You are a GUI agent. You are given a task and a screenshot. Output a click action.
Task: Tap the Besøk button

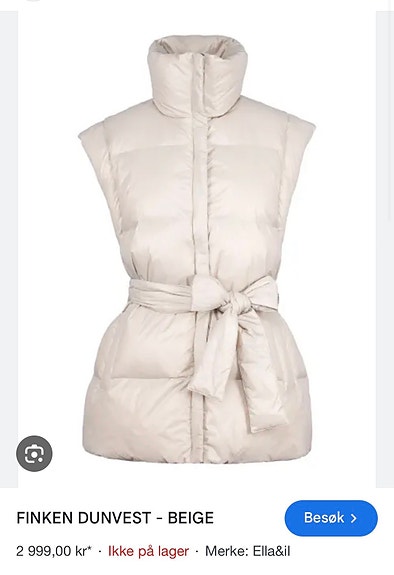tap(331, 518)
